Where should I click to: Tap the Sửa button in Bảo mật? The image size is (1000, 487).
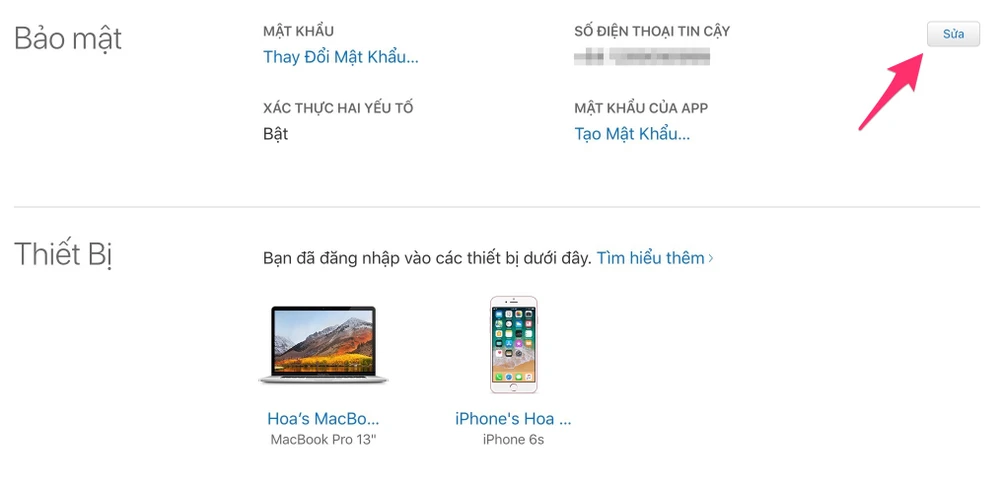click(x=952, y=34)
